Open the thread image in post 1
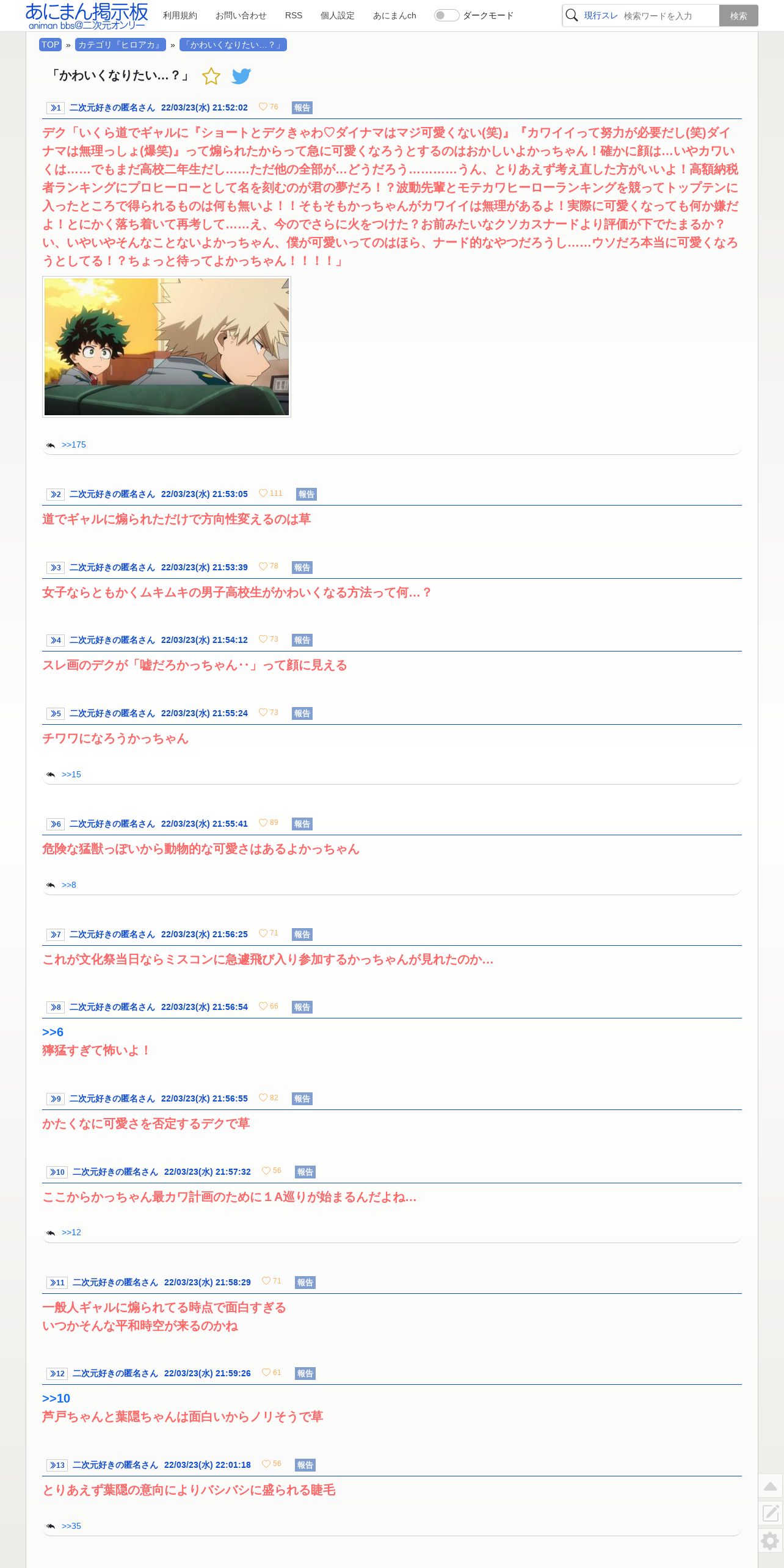The height and width of the screenshot is (1568, 784). tap(167, 347)
